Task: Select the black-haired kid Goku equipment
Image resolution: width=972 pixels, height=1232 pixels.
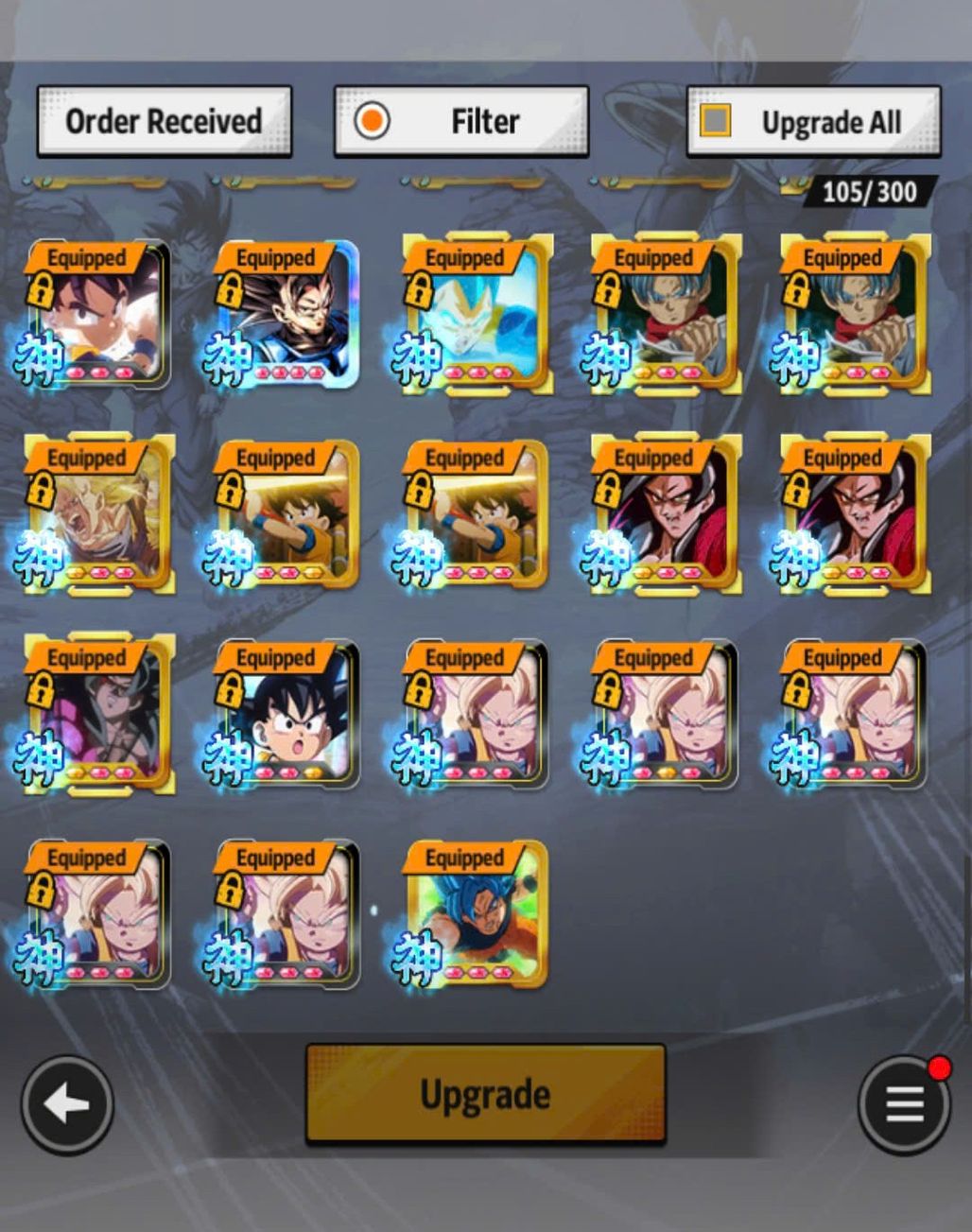Action: click(x=286, y=716)
